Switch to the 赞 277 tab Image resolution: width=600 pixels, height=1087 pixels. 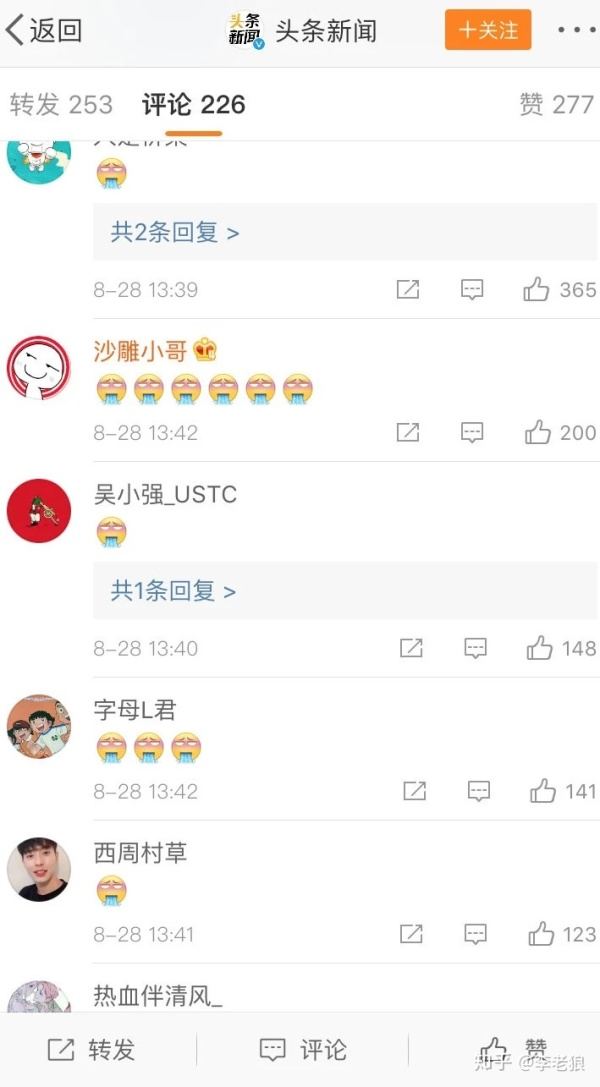pos(556,105)
